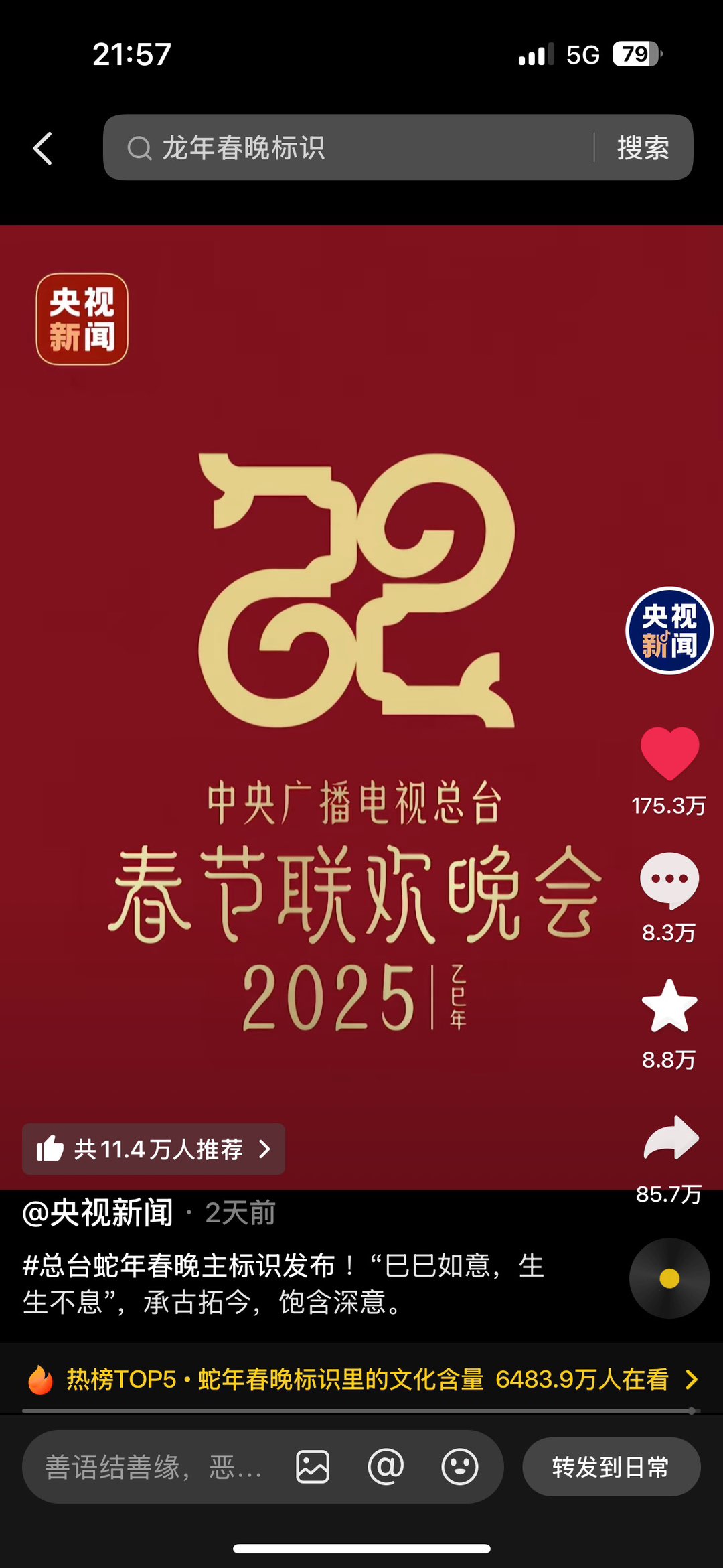Viewport: 723px width, 1568px height.
Task: Share the video using the arrow icon
Action: tap(671, 1138)
